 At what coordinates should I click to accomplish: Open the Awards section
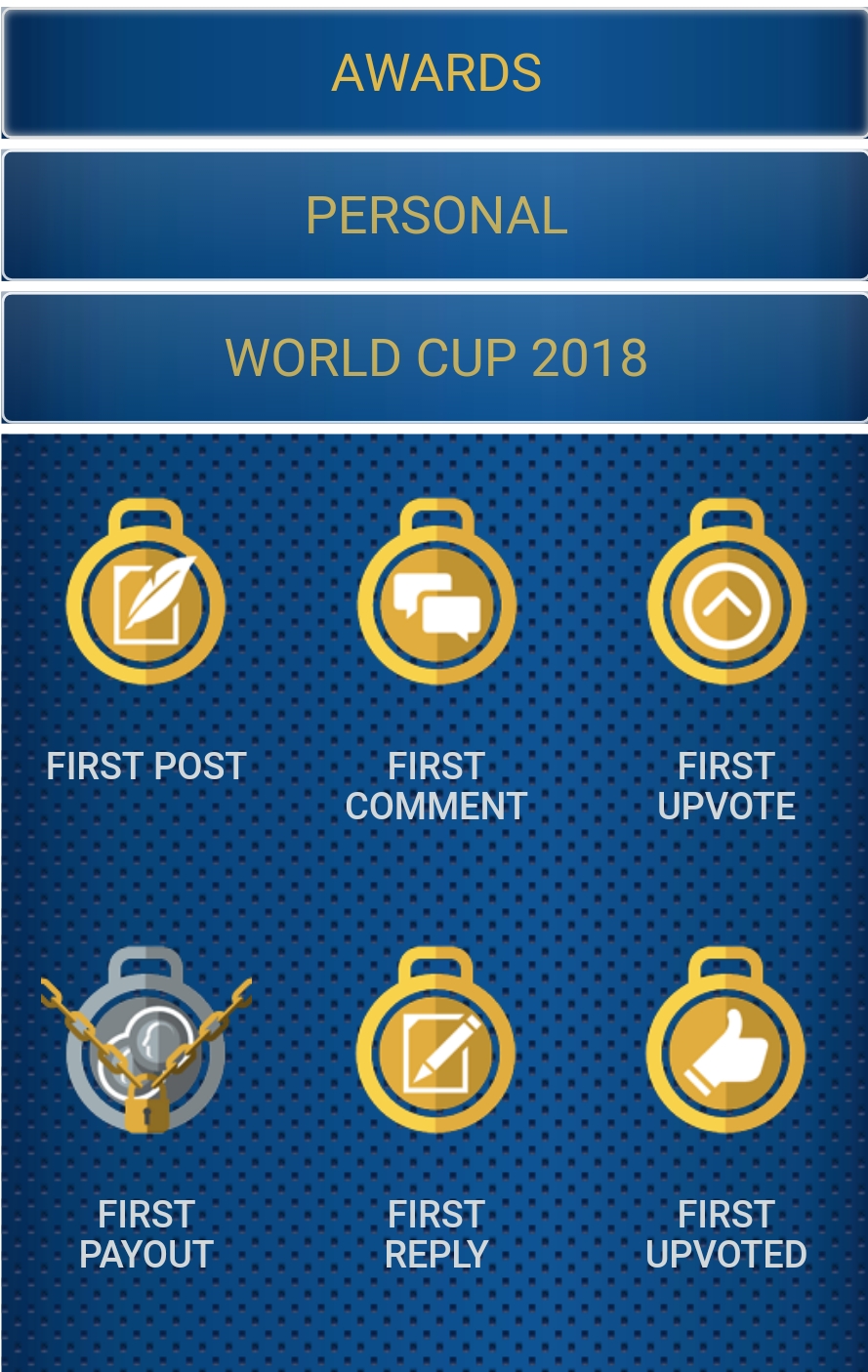tap(435, 73)
